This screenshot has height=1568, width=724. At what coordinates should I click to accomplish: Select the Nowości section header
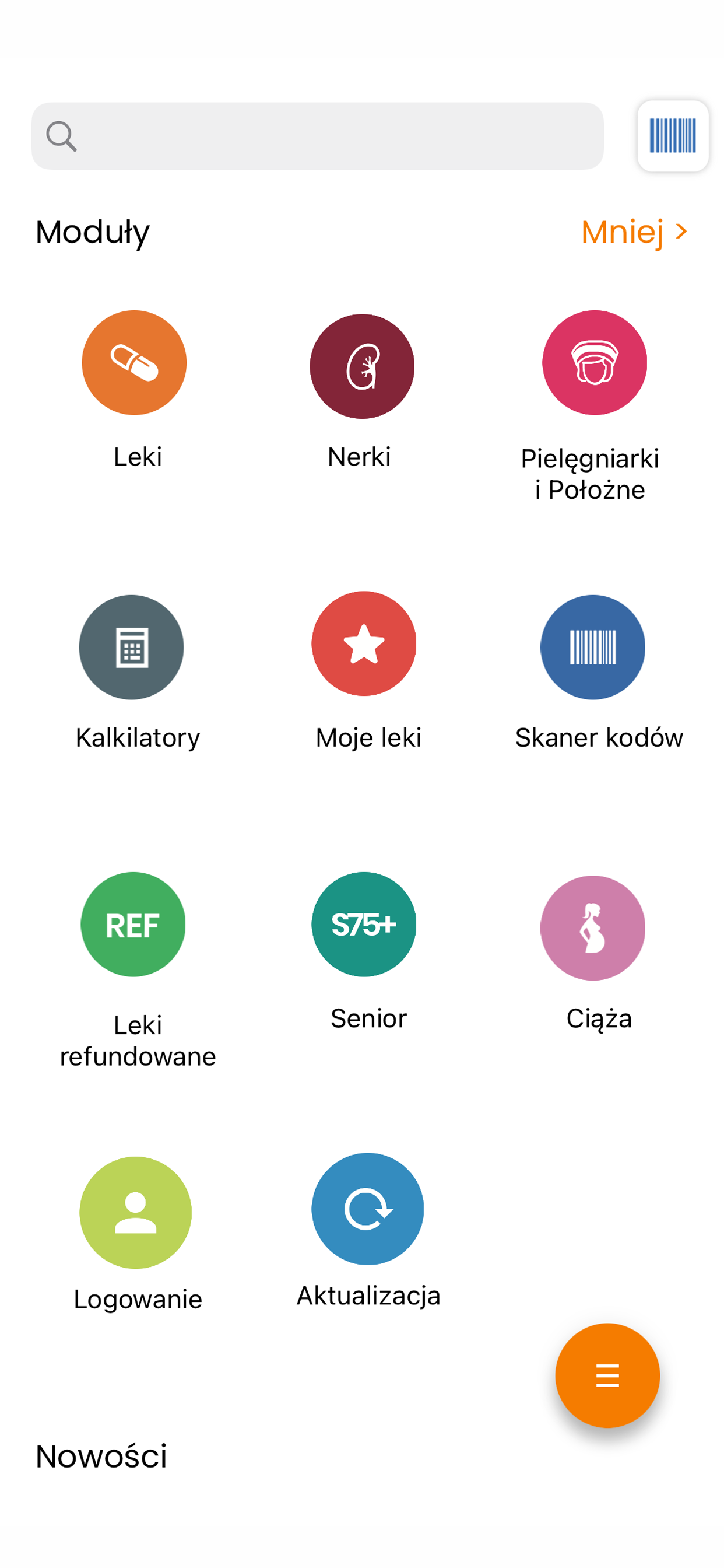tap(101, 1457)
